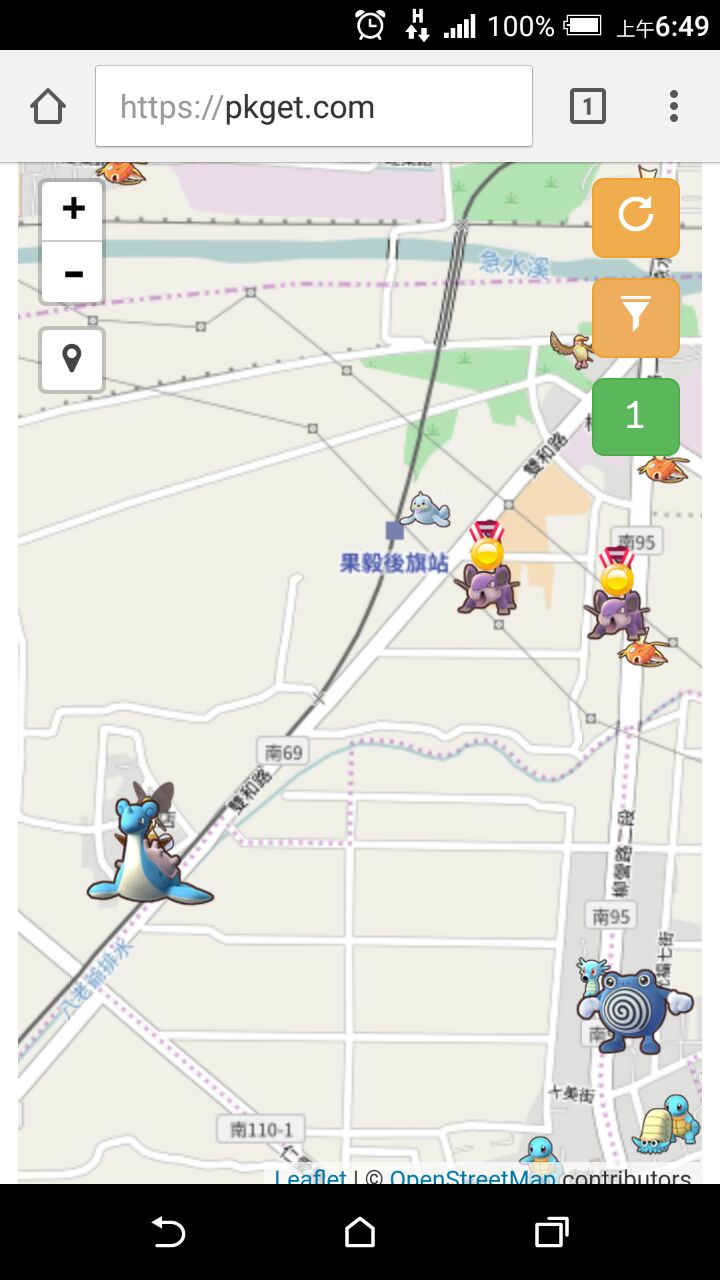720x1280 pixels.
Task: Zoom out on the map
Action: tap(73, 273)
